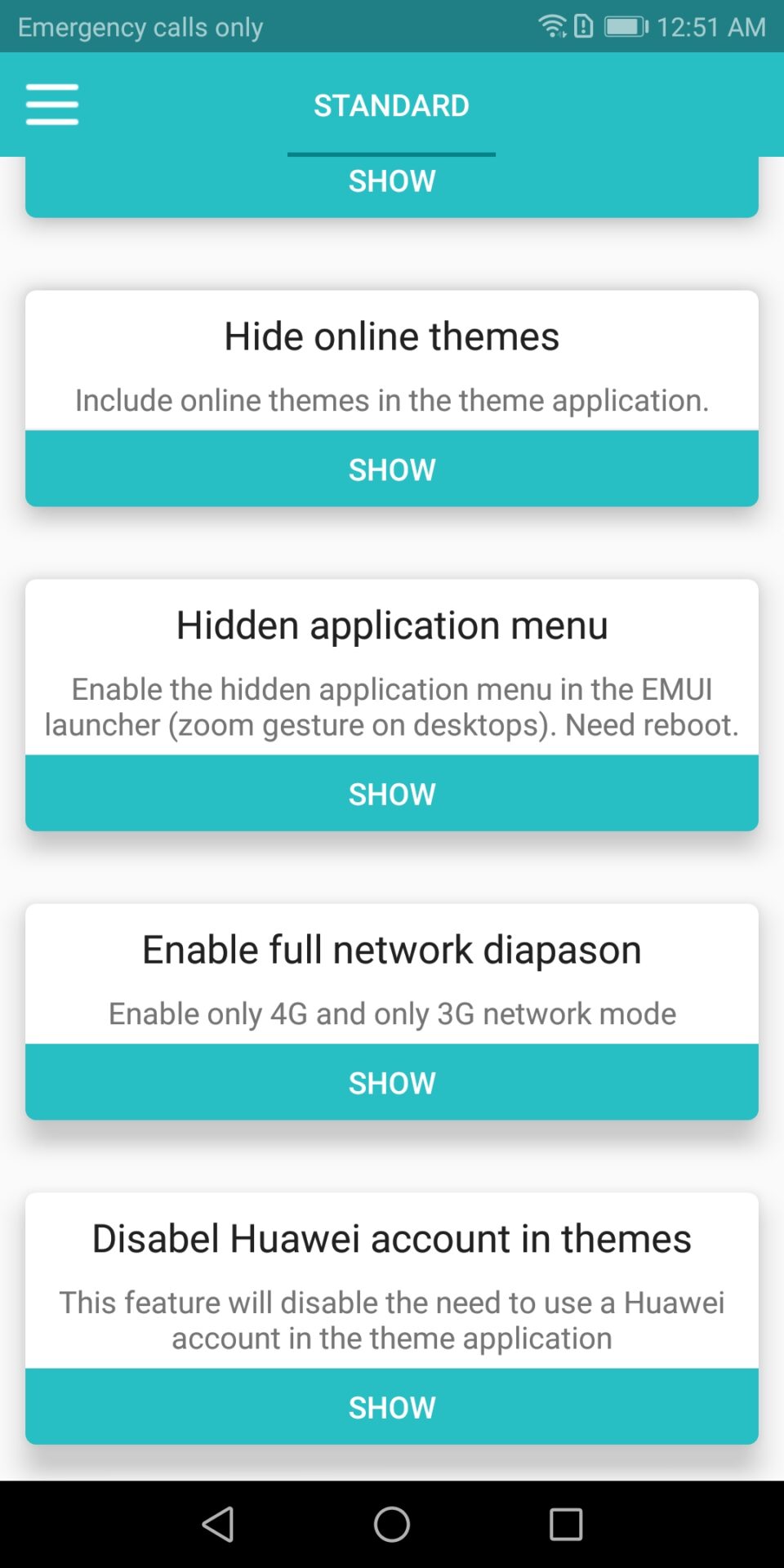Tap SHOW under Enable full network diapason
This screenshot has height=1568, width=784.
click(392, 1082)
